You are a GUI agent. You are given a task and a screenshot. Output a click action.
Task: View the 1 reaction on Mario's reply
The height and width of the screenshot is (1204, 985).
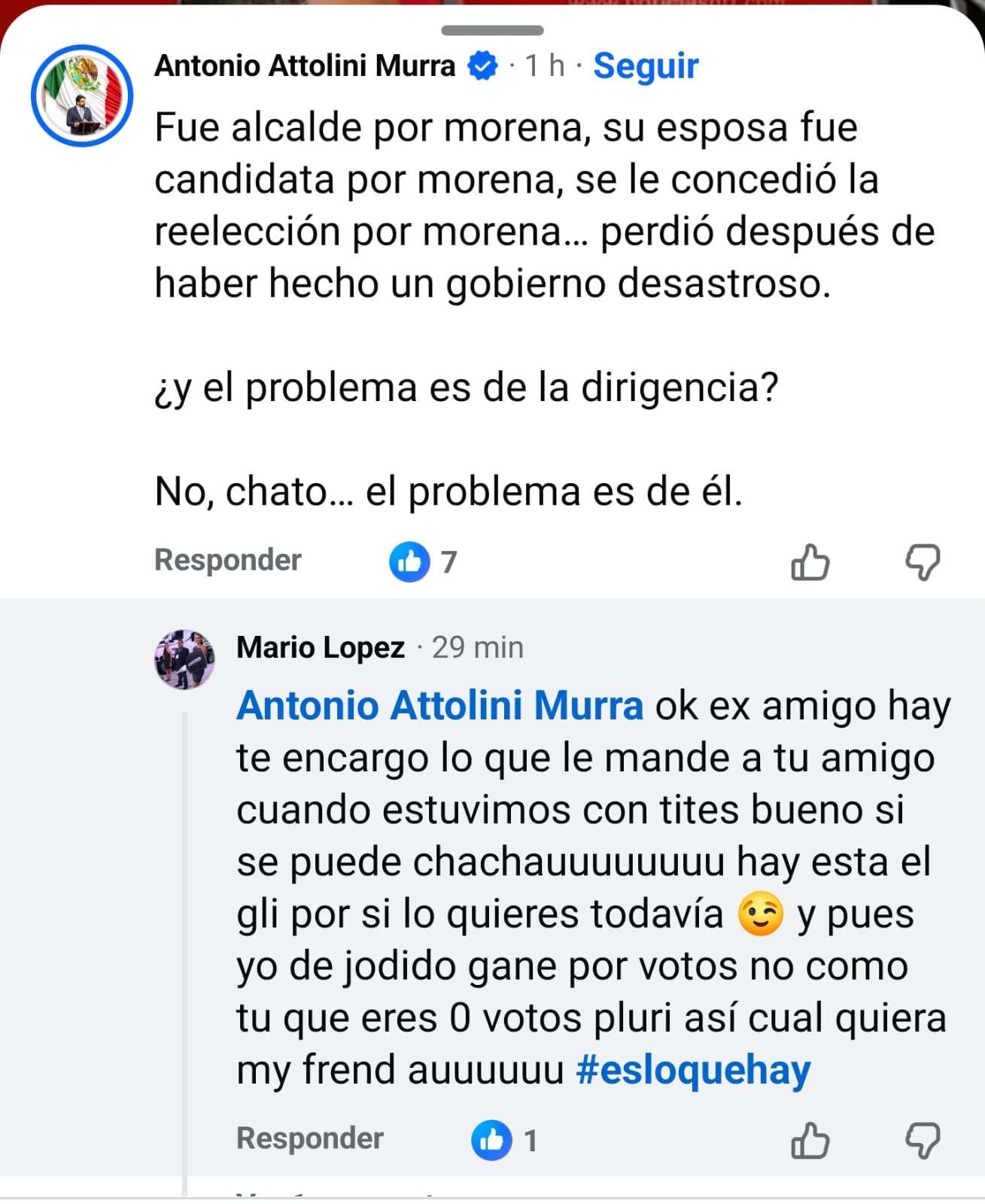point(504,1140)
